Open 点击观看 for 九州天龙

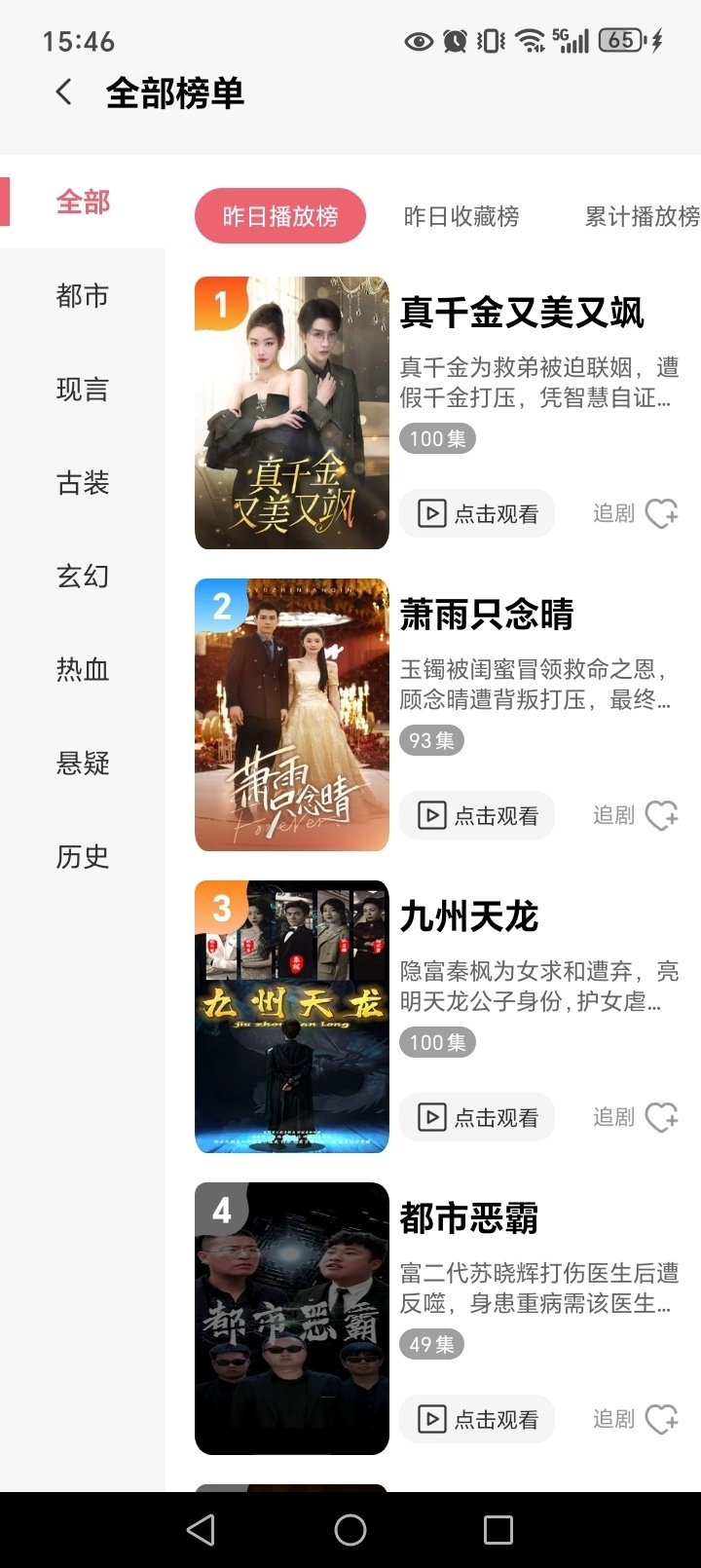[476, 1117]
